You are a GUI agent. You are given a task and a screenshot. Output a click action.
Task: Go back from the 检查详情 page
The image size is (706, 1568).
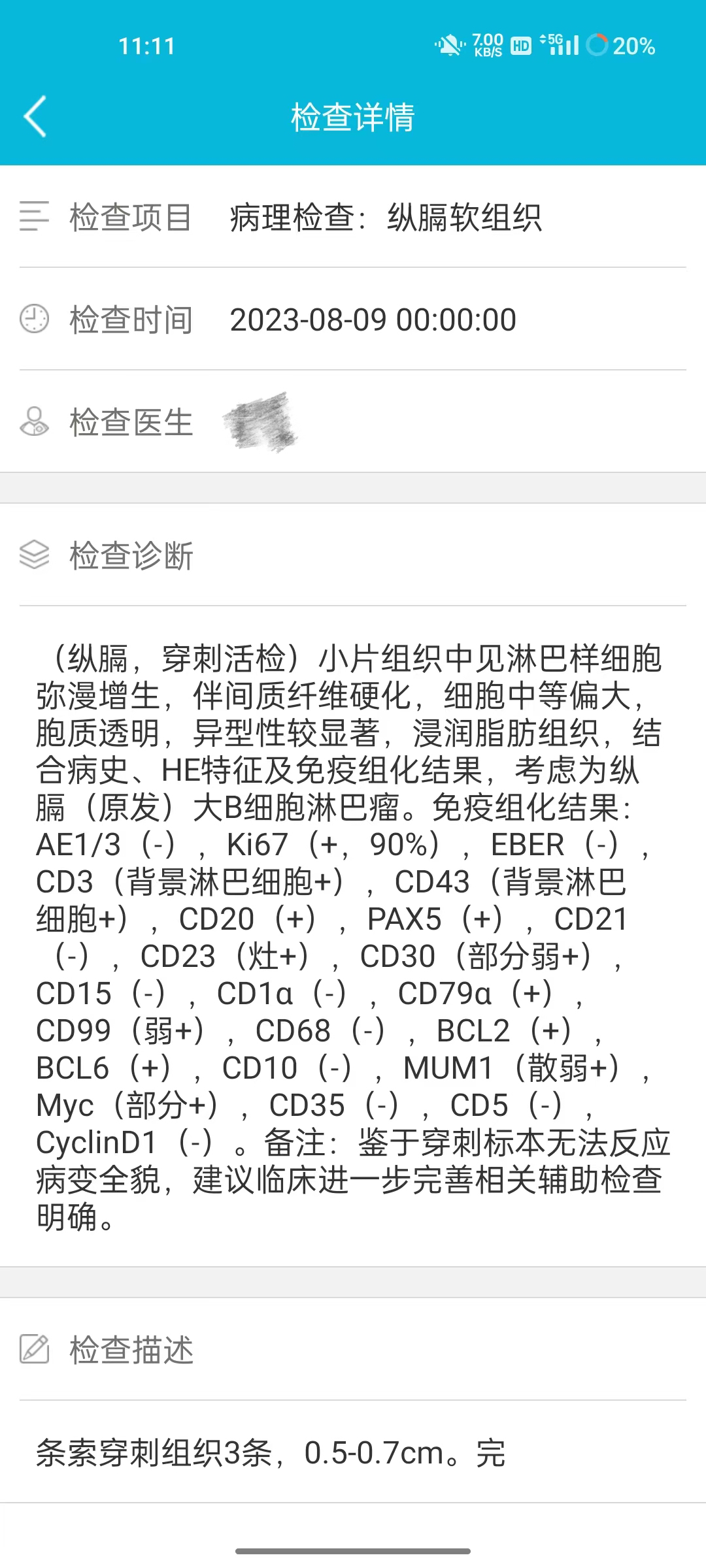pyautogui.click(x=35, y=117)
